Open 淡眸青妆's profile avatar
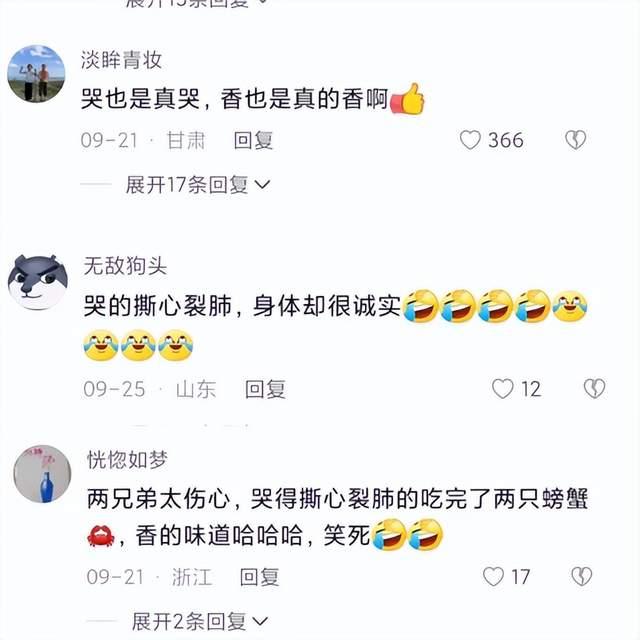 tap(37, 73)
